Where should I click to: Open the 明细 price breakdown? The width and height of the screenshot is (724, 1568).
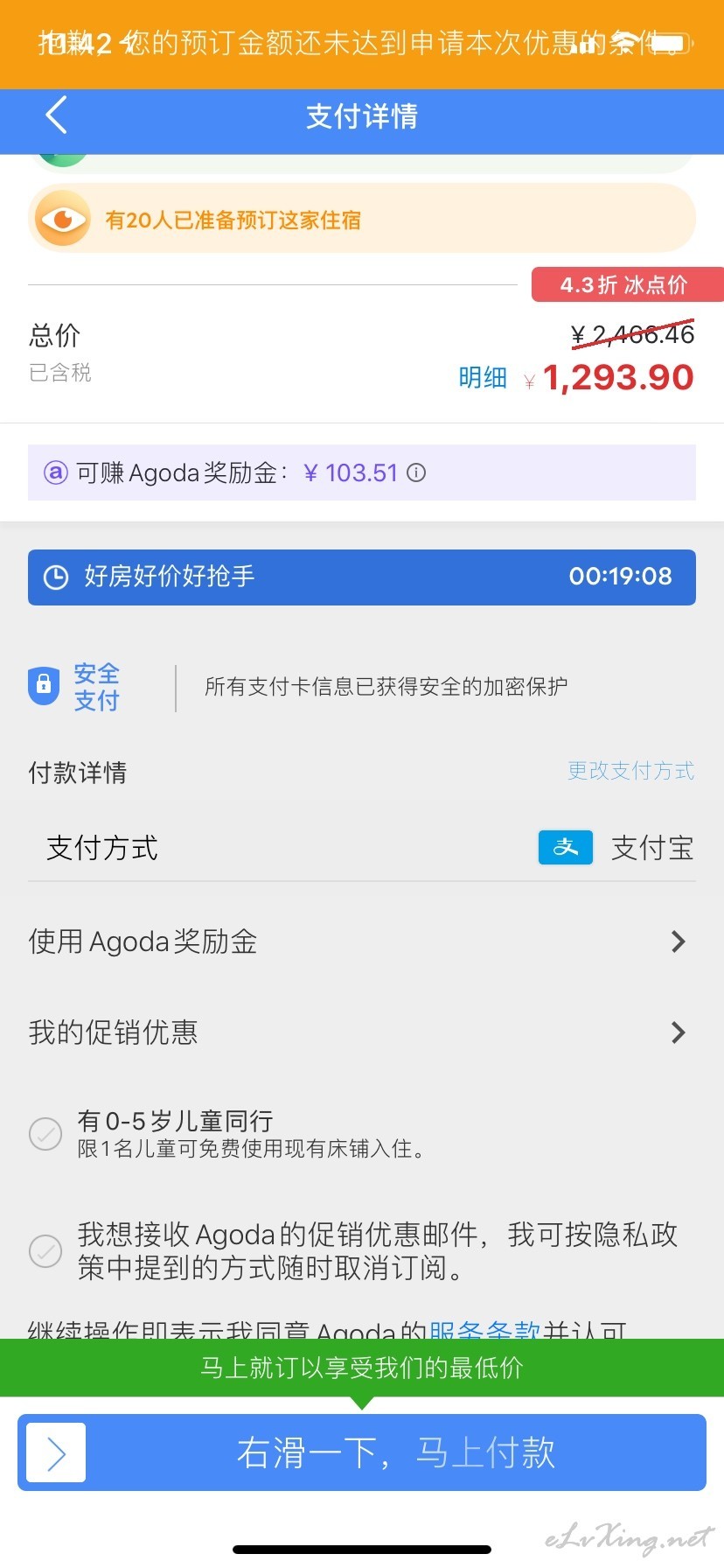(483, 377)
